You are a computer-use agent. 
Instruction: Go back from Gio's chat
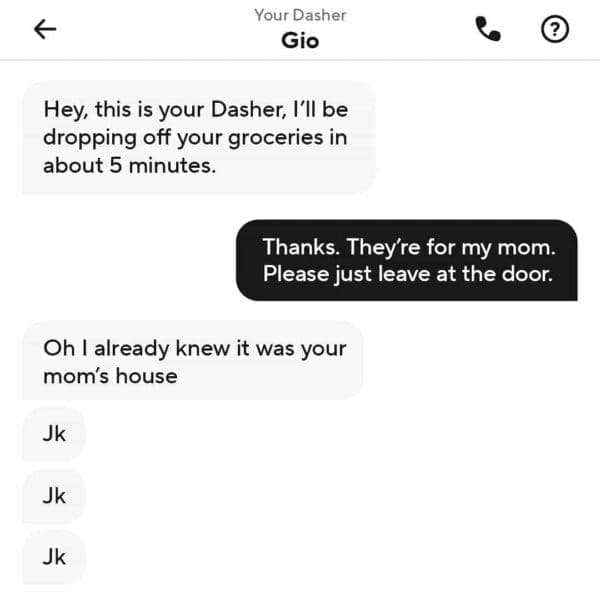tap(45, 30)
